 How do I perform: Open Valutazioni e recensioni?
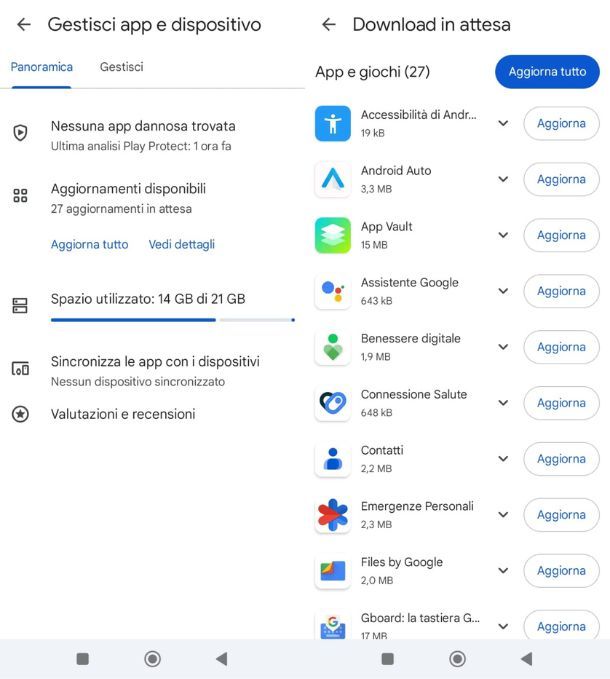click(x=123, y=414)
